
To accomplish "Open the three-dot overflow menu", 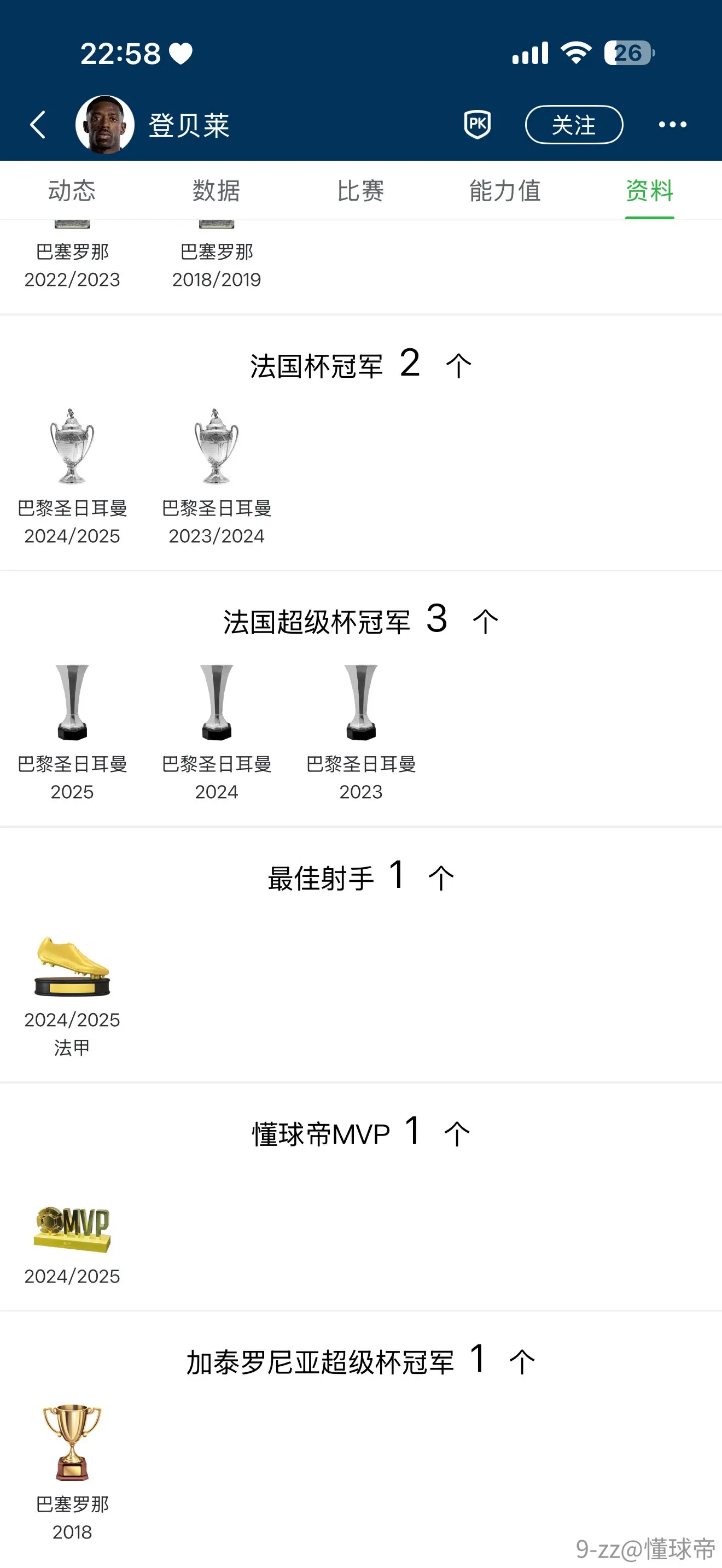I will coord(672,125).
